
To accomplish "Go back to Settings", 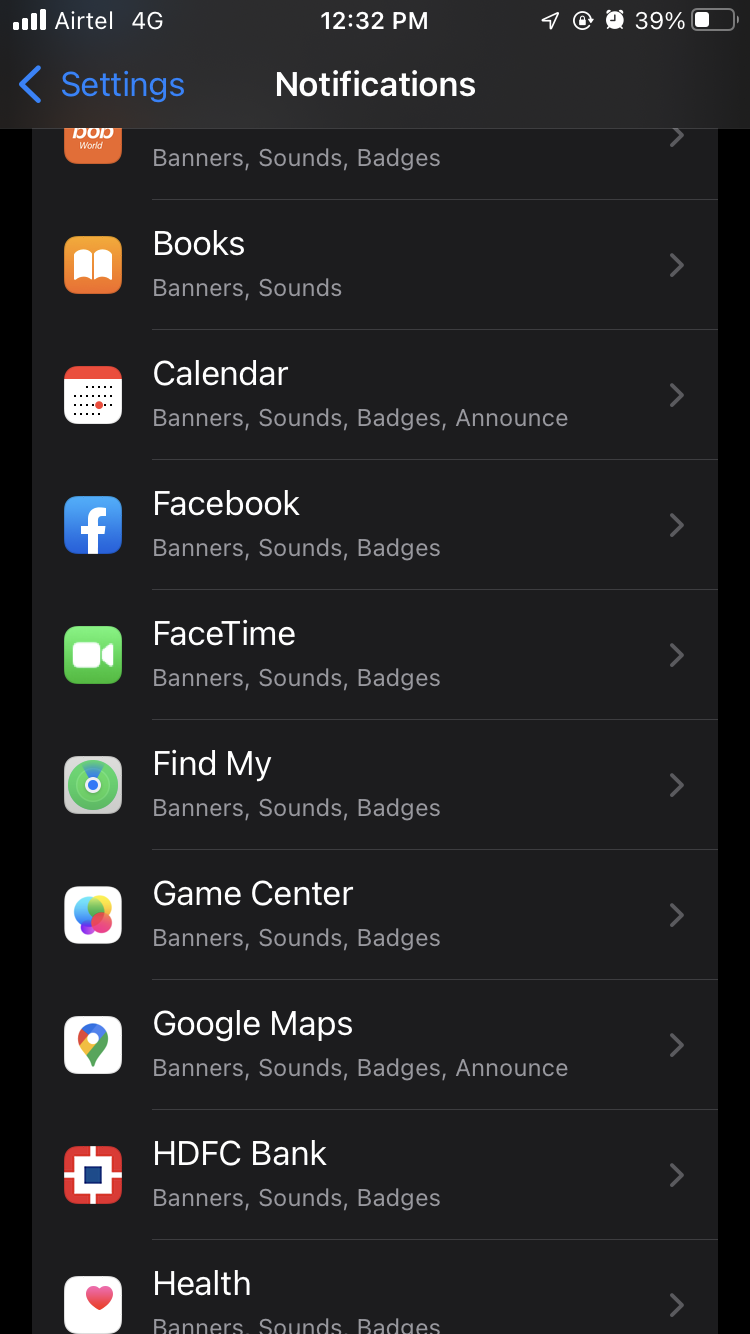I will coord(102,85).
